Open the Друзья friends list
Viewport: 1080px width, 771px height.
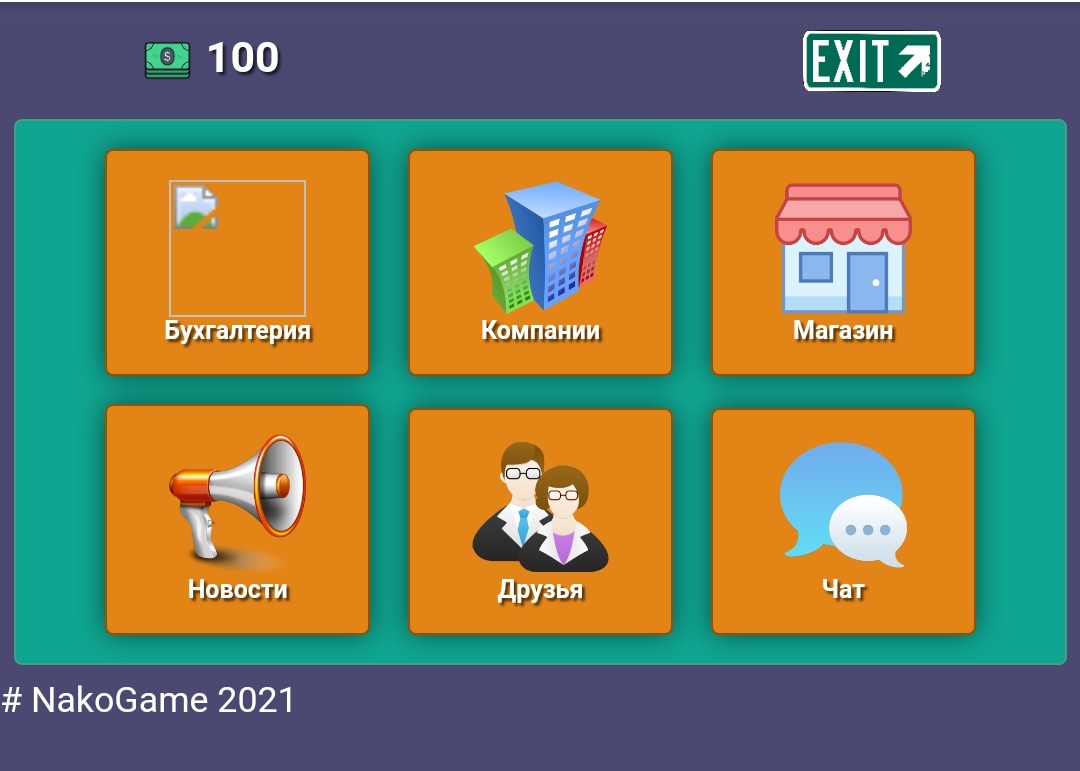[540, 521]
